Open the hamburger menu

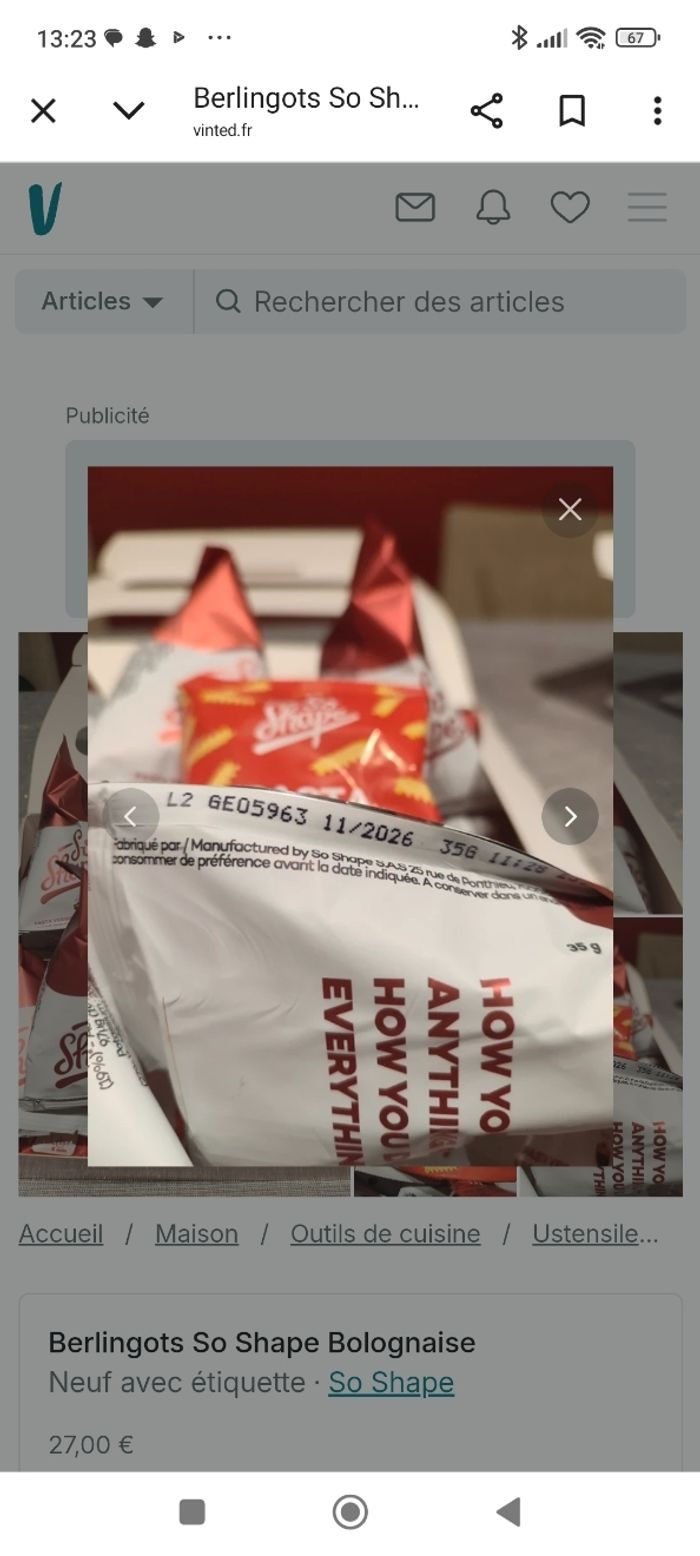(x=647, y=207)
